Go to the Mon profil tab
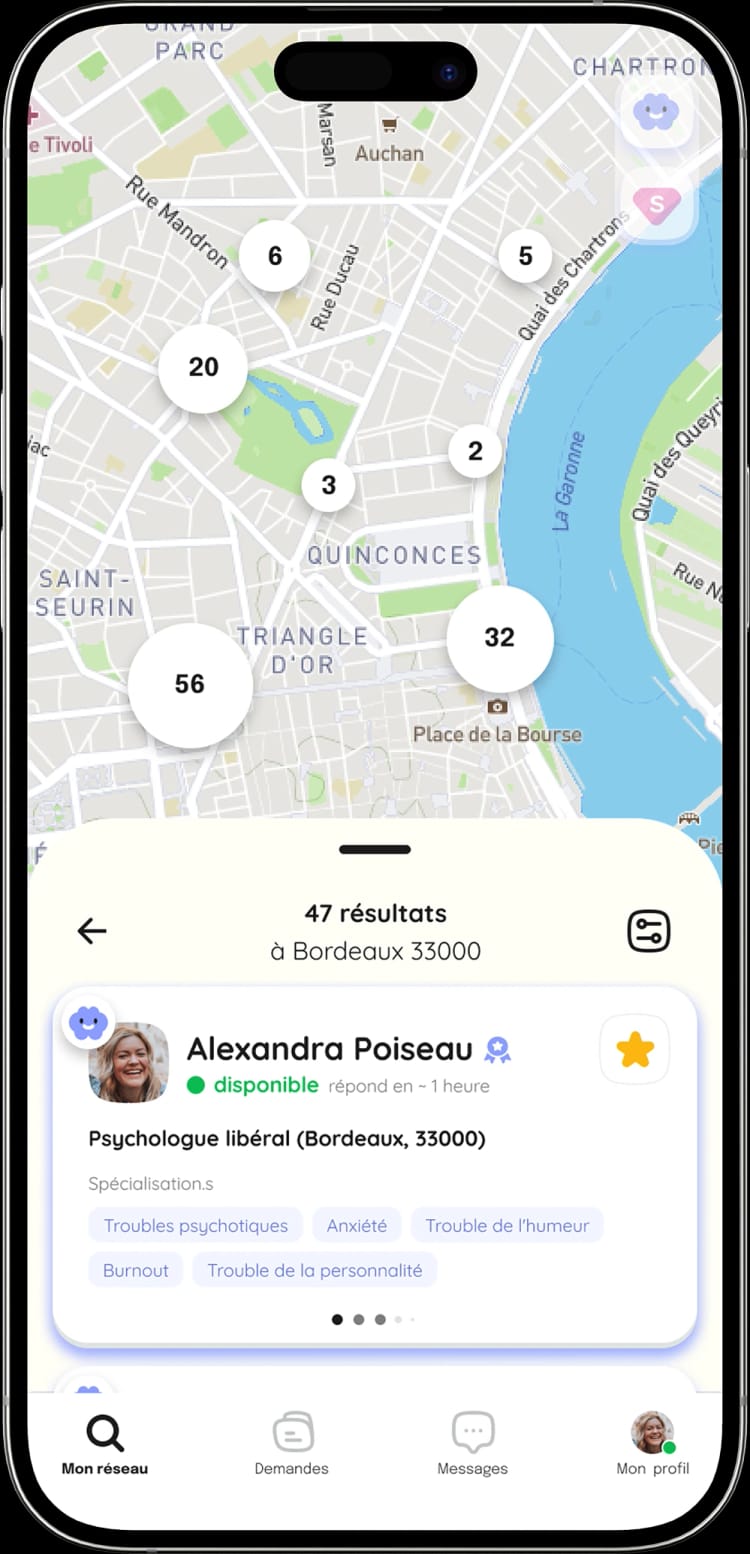Viewport: 750px width, 1554px height. click(x=652, y=1445)
